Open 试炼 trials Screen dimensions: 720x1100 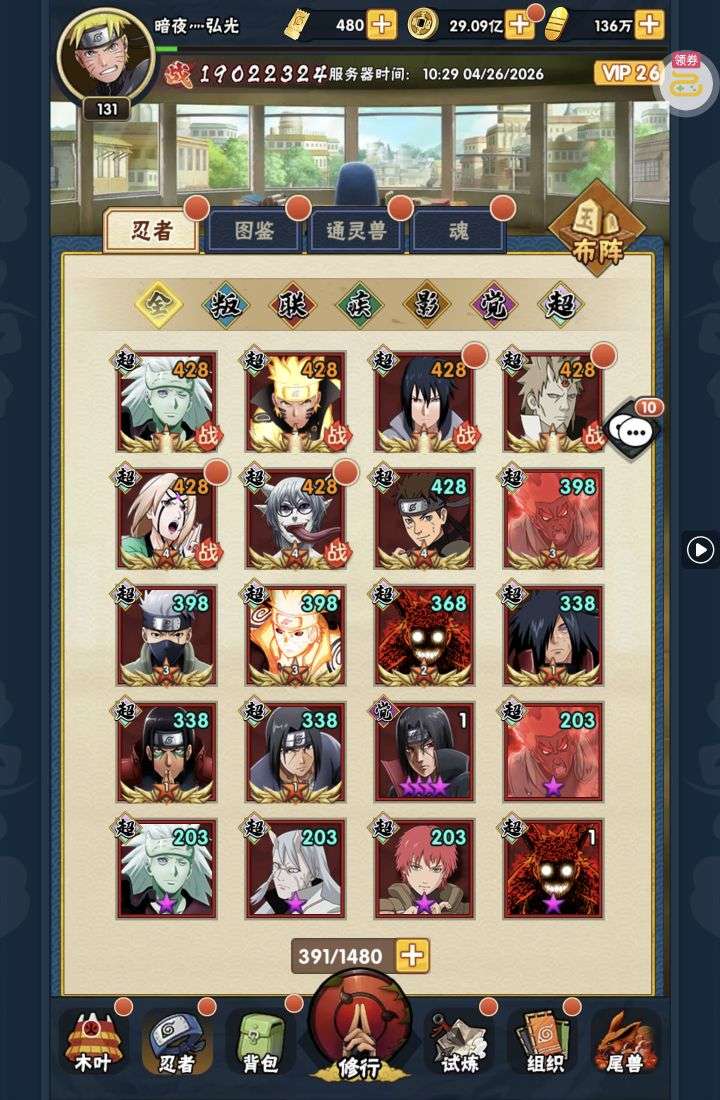click(457, 1042)
